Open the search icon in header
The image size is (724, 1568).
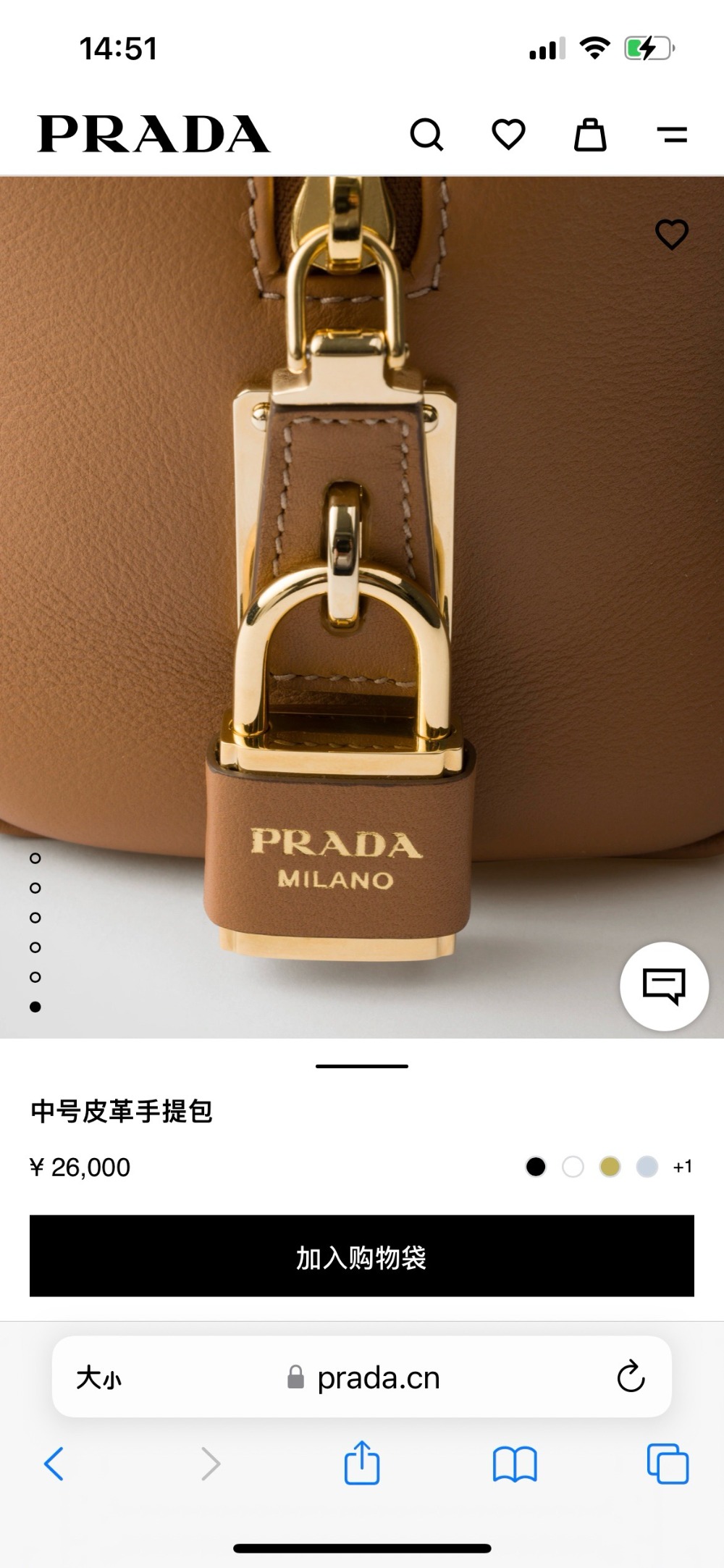(x=426, y=135)
